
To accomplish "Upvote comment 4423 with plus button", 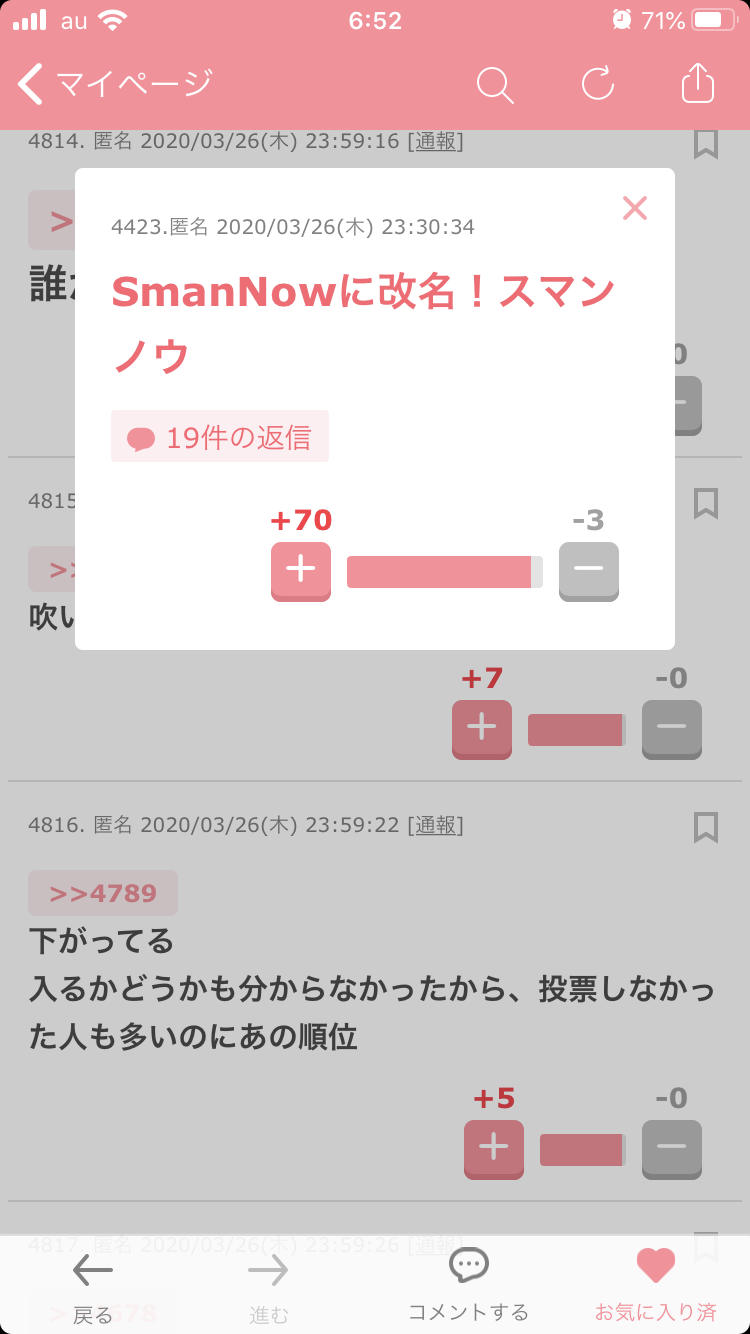I will point(301,570).
